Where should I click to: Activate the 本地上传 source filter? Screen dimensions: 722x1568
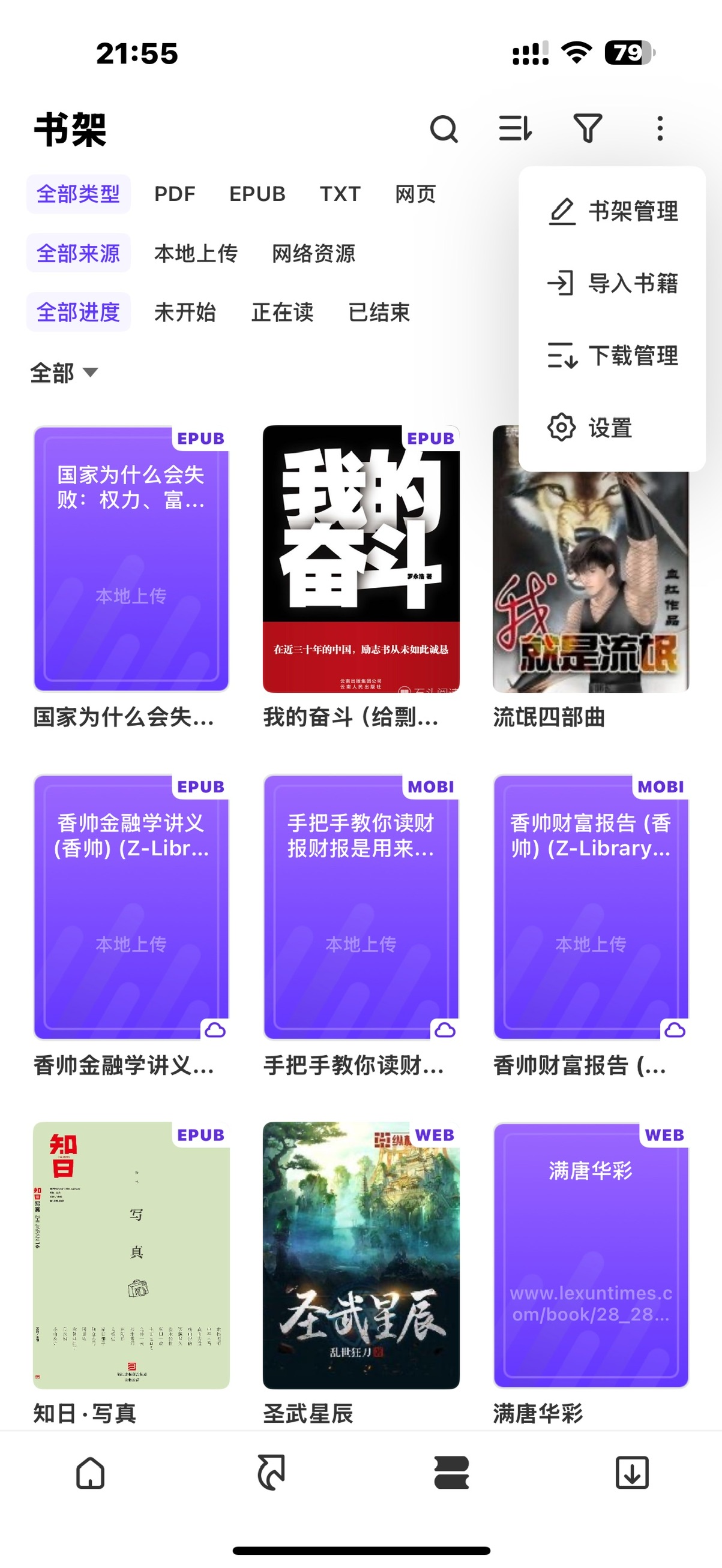(196, 253)
